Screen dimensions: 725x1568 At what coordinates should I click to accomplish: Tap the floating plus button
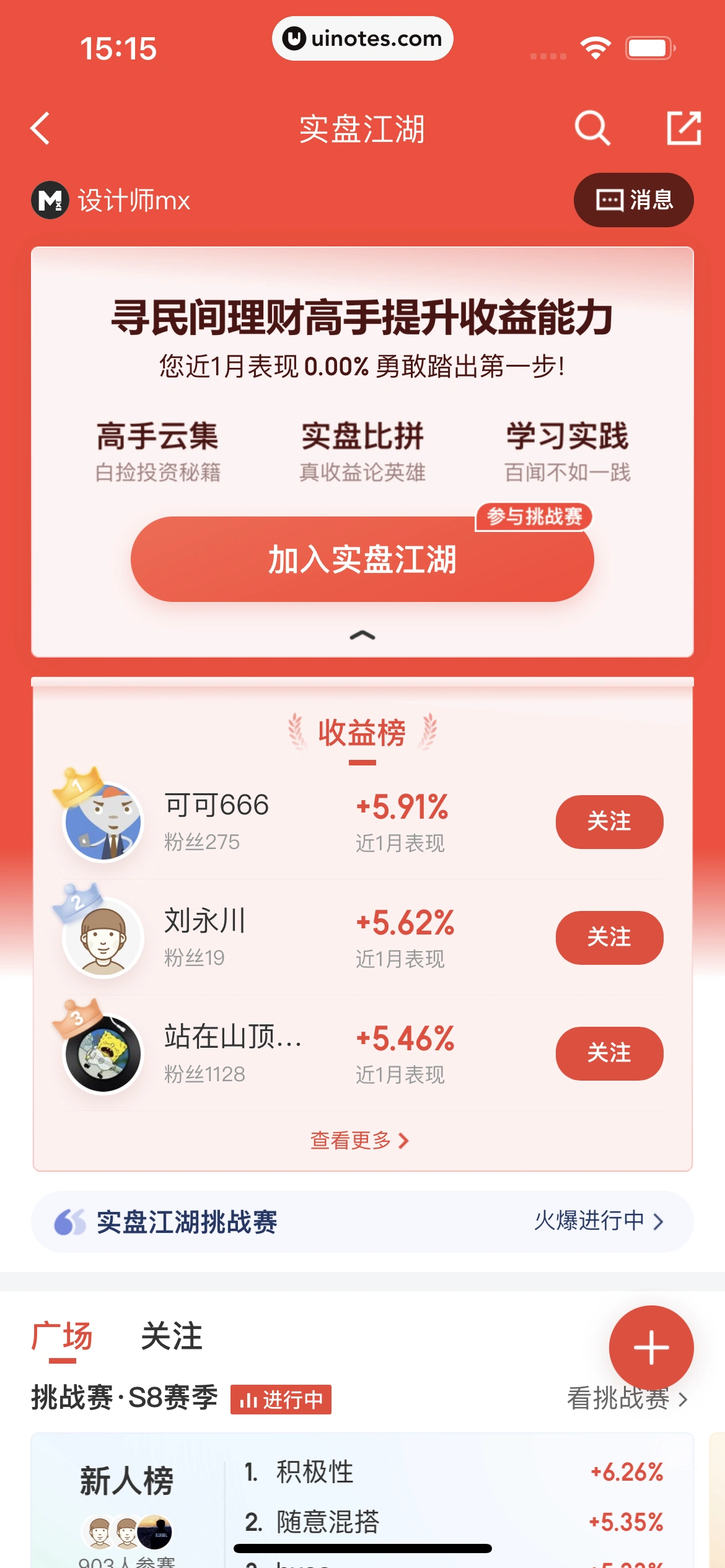click(x=651, y=1347)
